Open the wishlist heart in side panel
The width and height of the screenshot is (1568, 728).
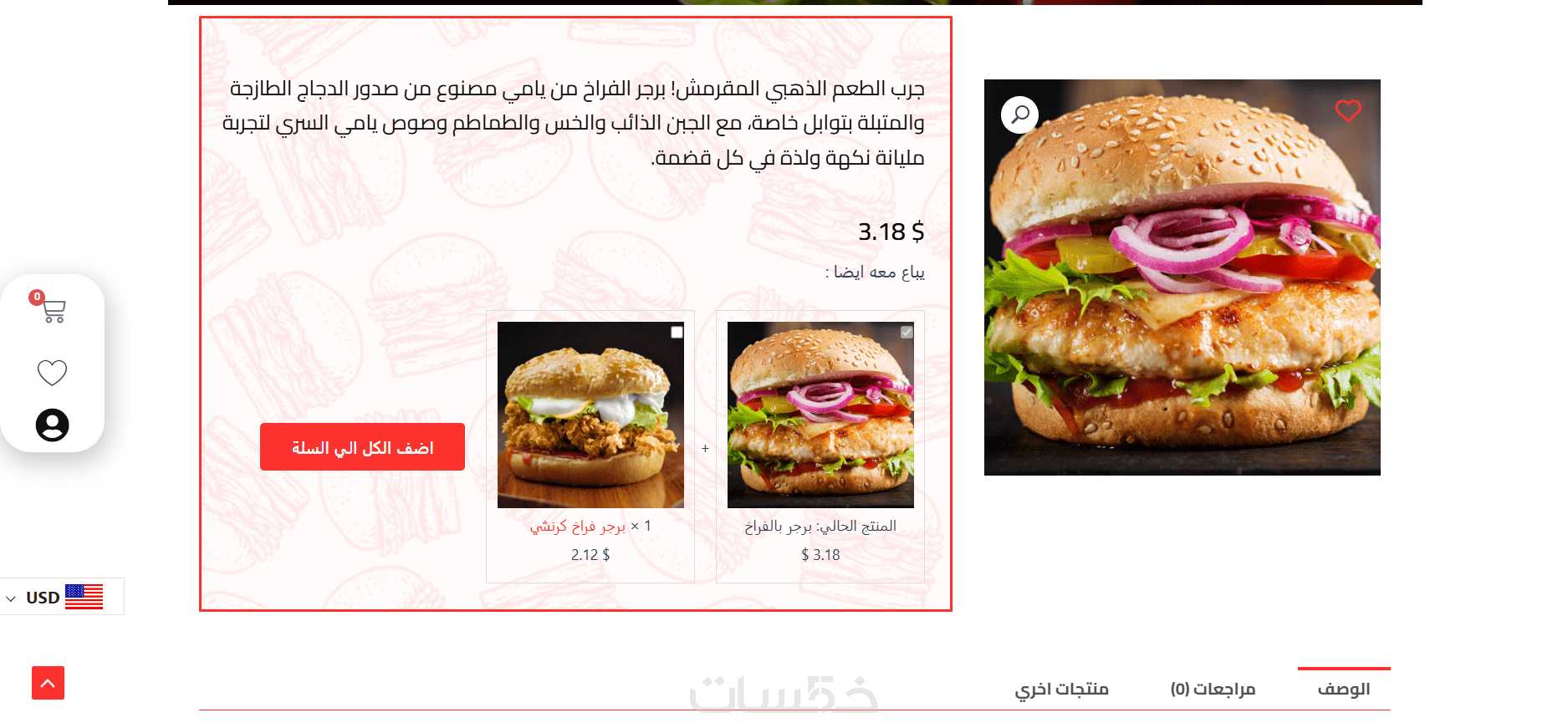click(x=52, y=372)
